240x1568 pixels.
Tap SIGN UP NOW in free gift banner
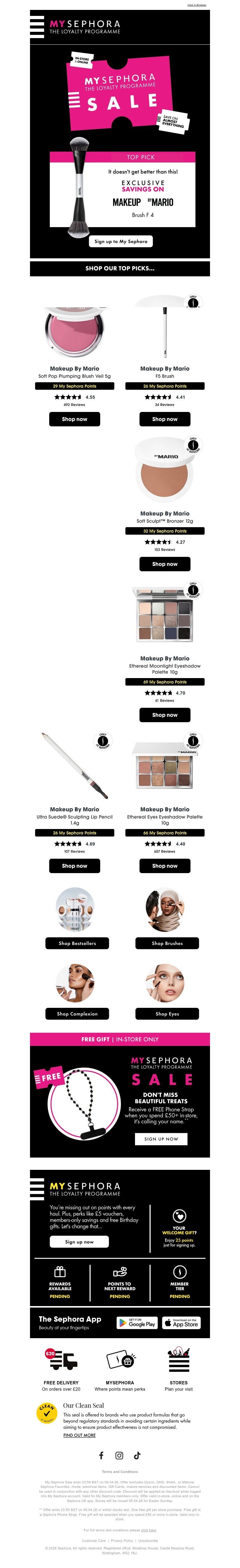click(x=161, y=1138)
